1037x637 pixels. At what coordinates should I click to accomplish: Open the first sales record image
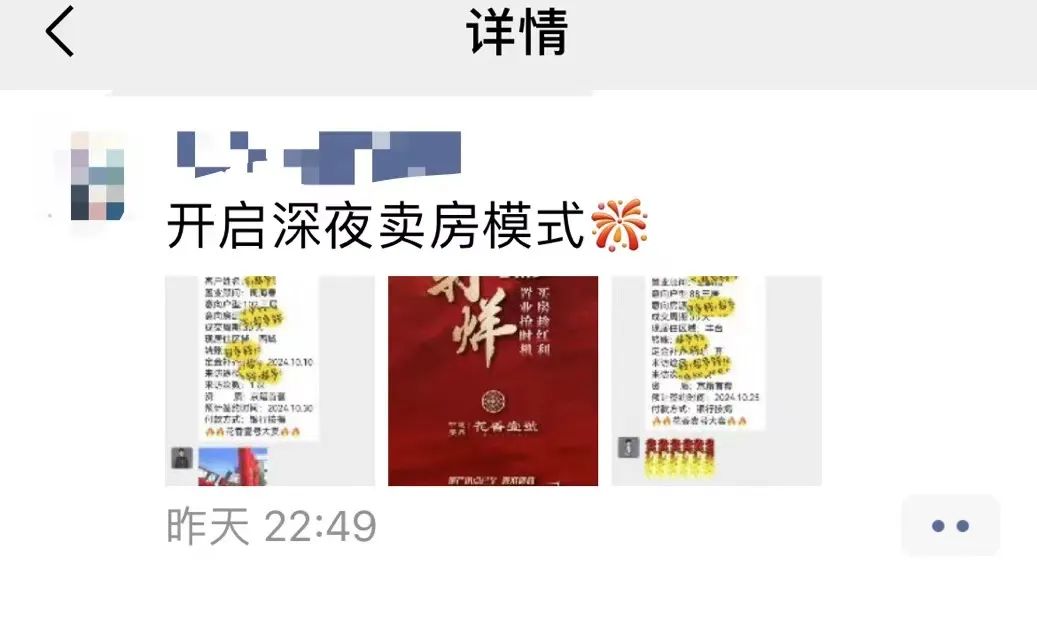[269, 381]
